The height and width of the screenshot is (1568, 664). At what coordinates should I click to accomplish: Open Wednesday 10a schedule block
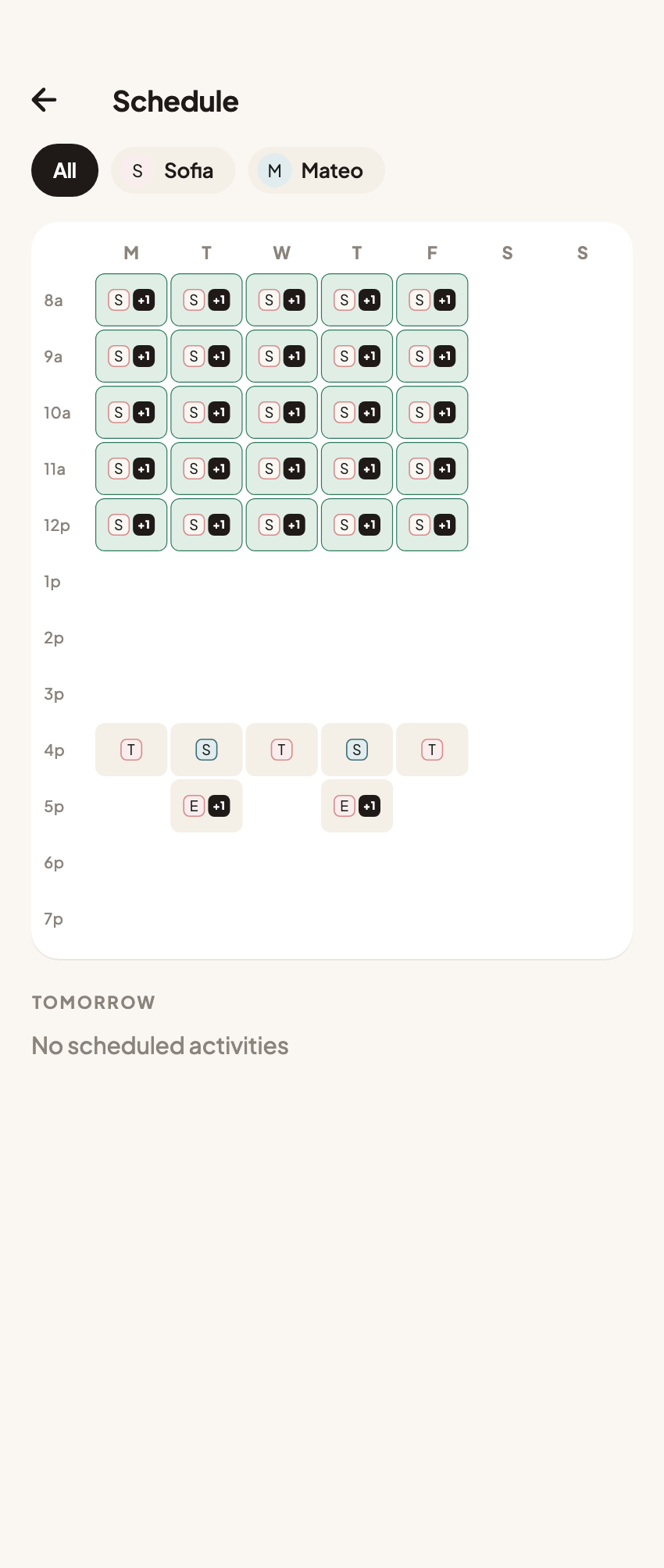coord(282,412)
